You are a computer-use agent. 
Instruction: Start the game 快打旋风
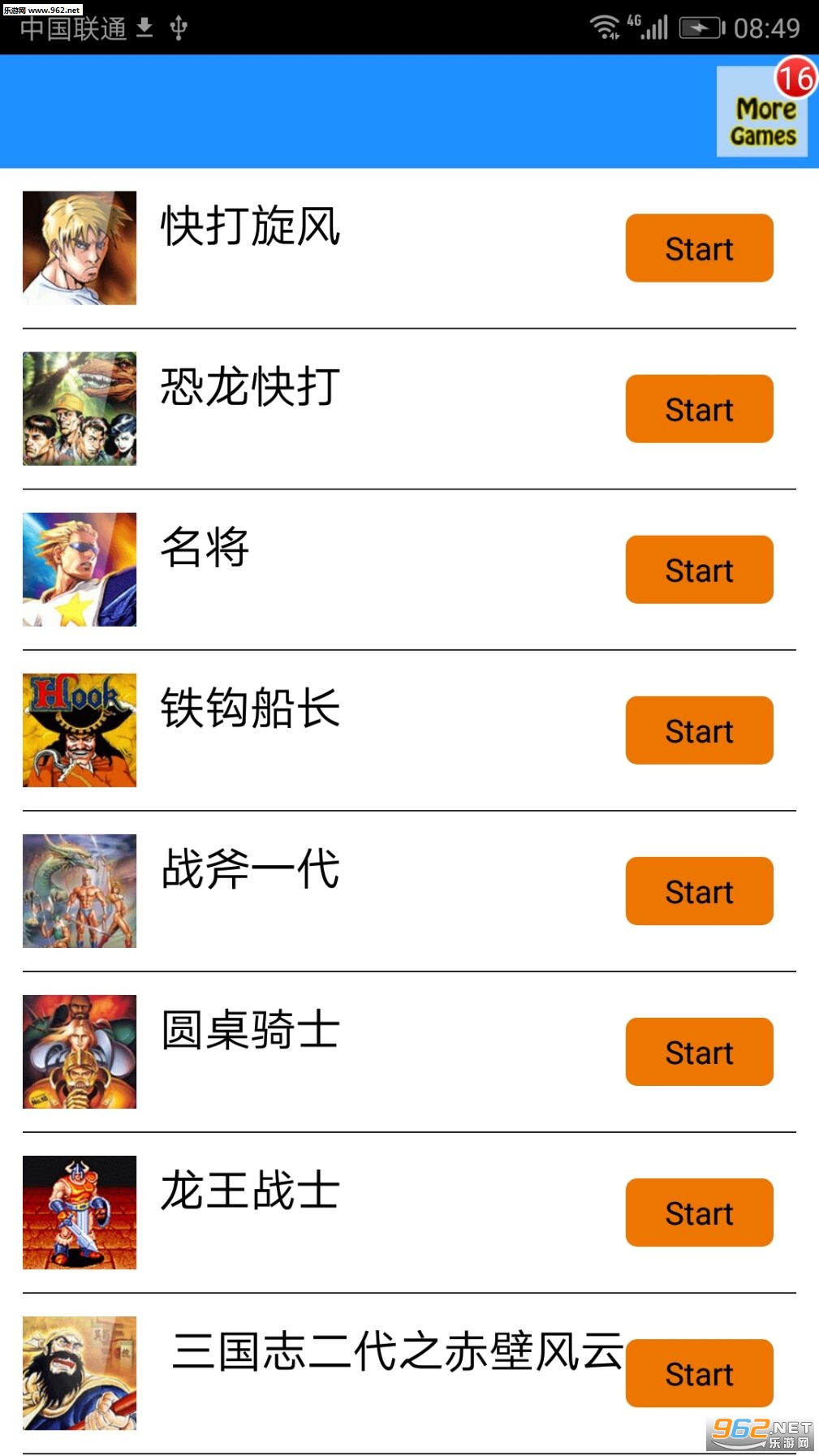[699, 248]
